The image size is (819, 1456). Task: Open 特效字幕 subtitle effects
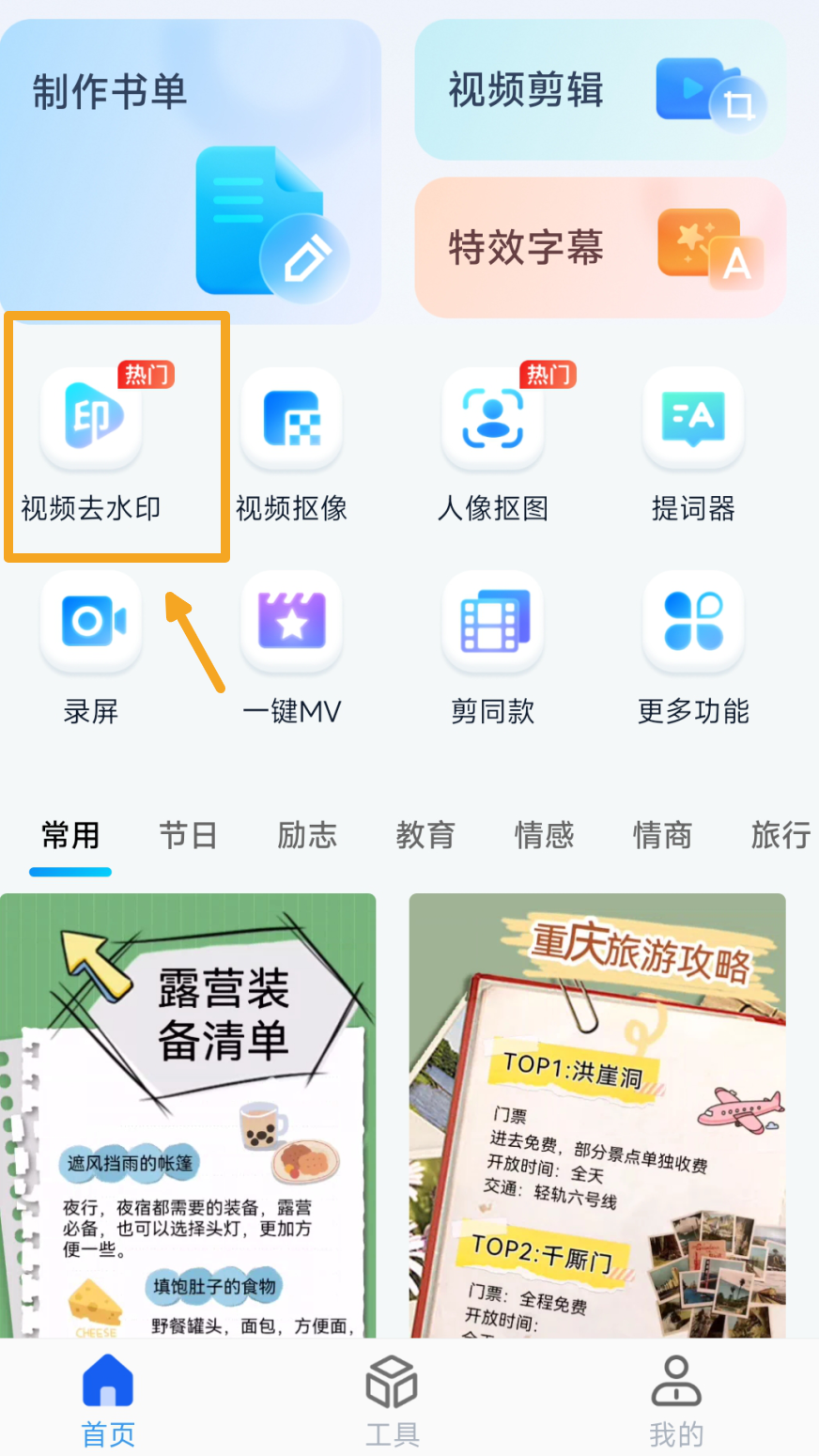tap(599, 248)
